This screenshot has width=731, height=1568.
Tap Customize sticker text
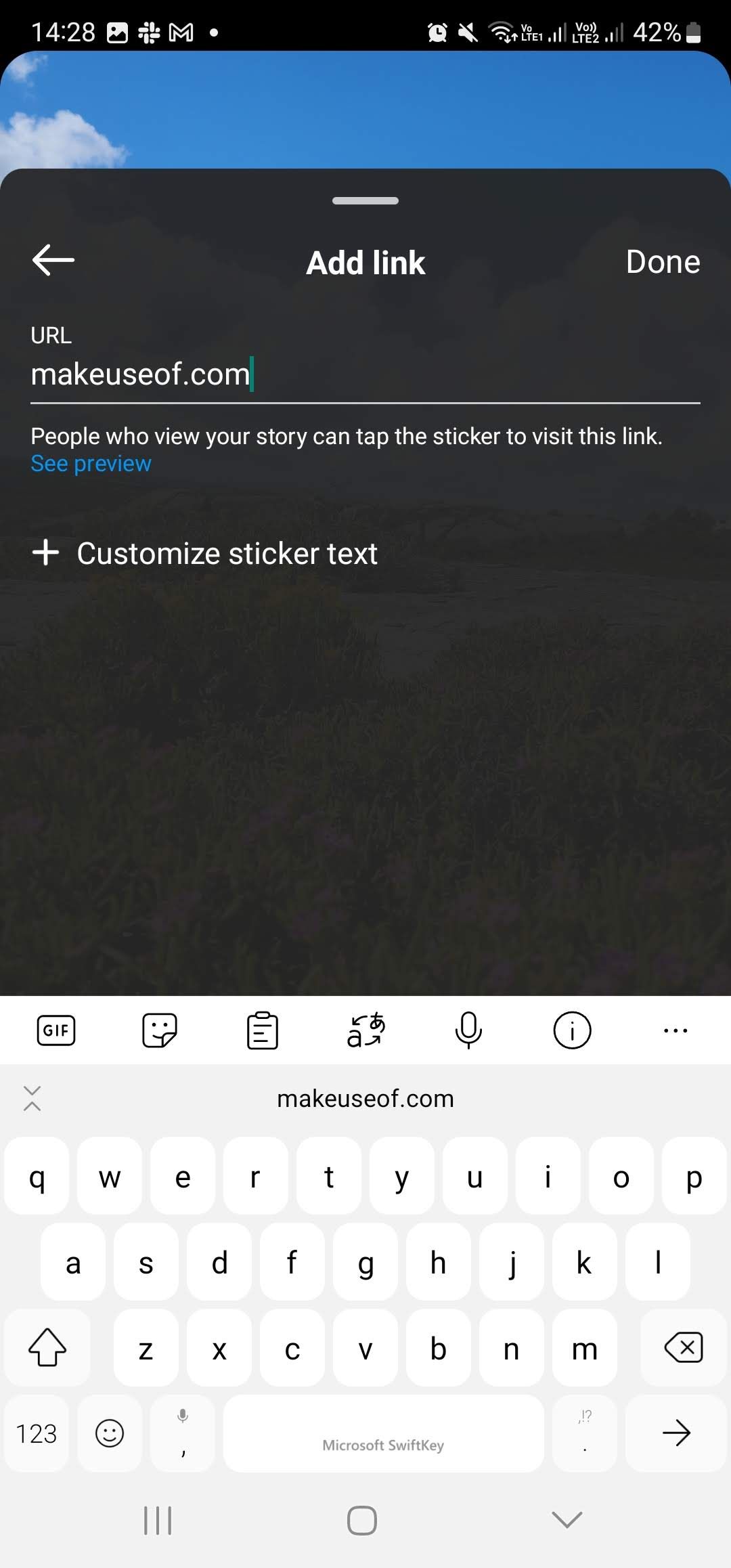pos(226,553)
